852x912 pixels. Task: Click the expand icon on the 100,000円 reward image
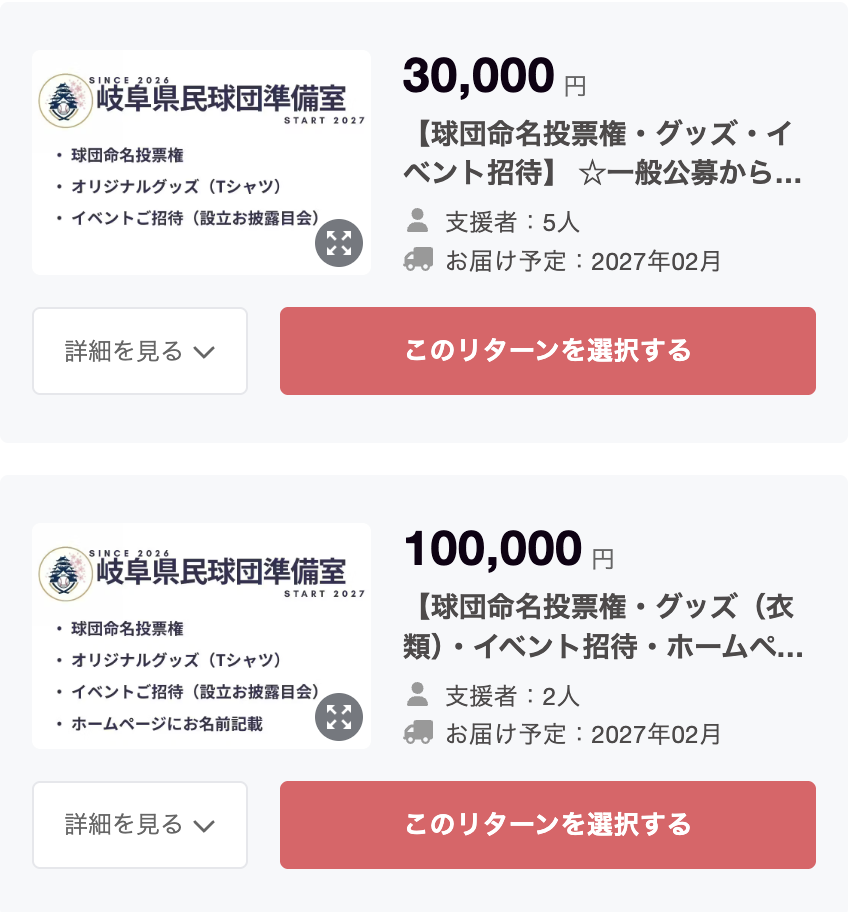339,717
